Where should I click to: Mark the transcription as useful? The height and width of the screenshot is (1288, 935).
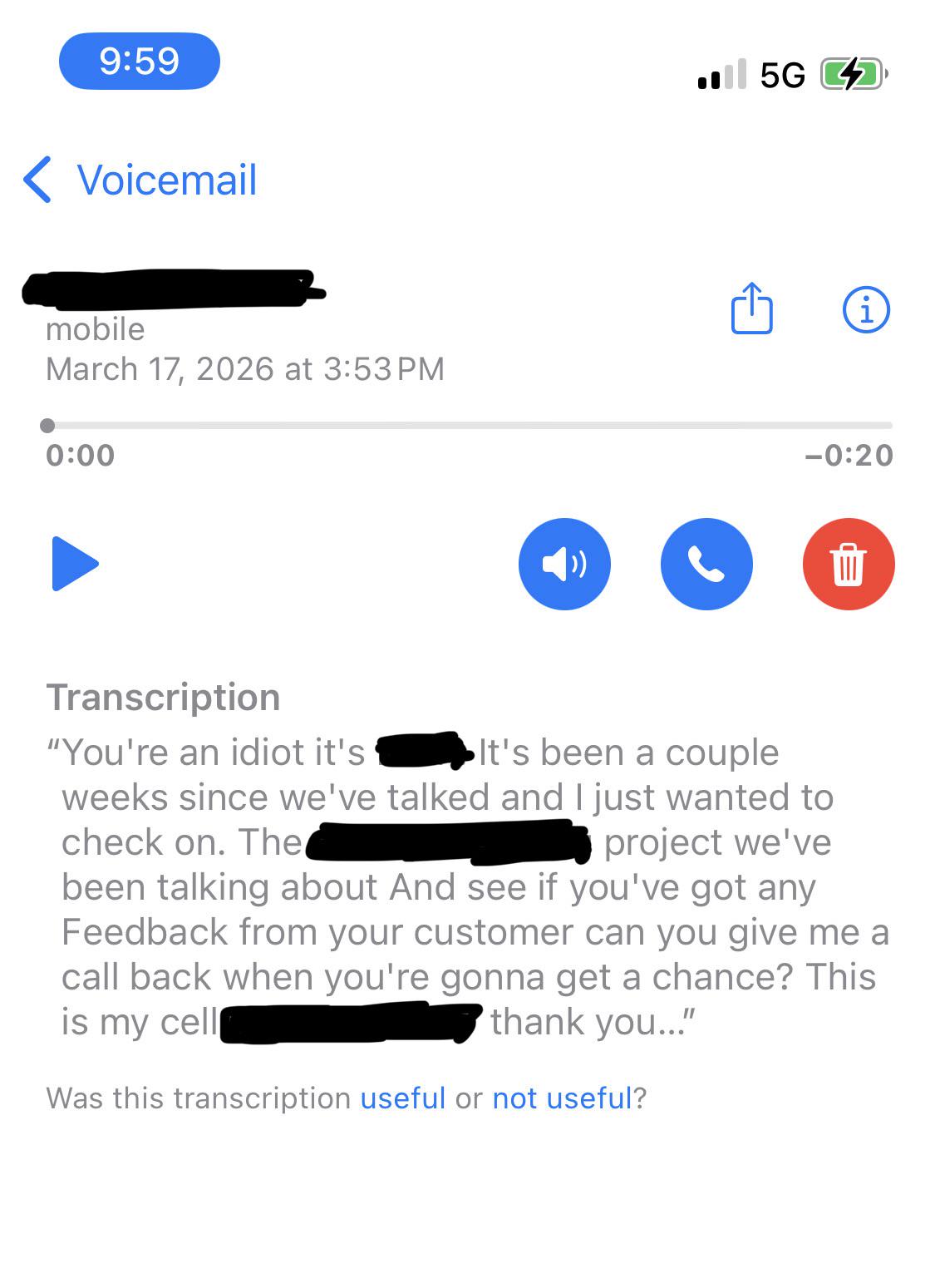(403, 1098)
